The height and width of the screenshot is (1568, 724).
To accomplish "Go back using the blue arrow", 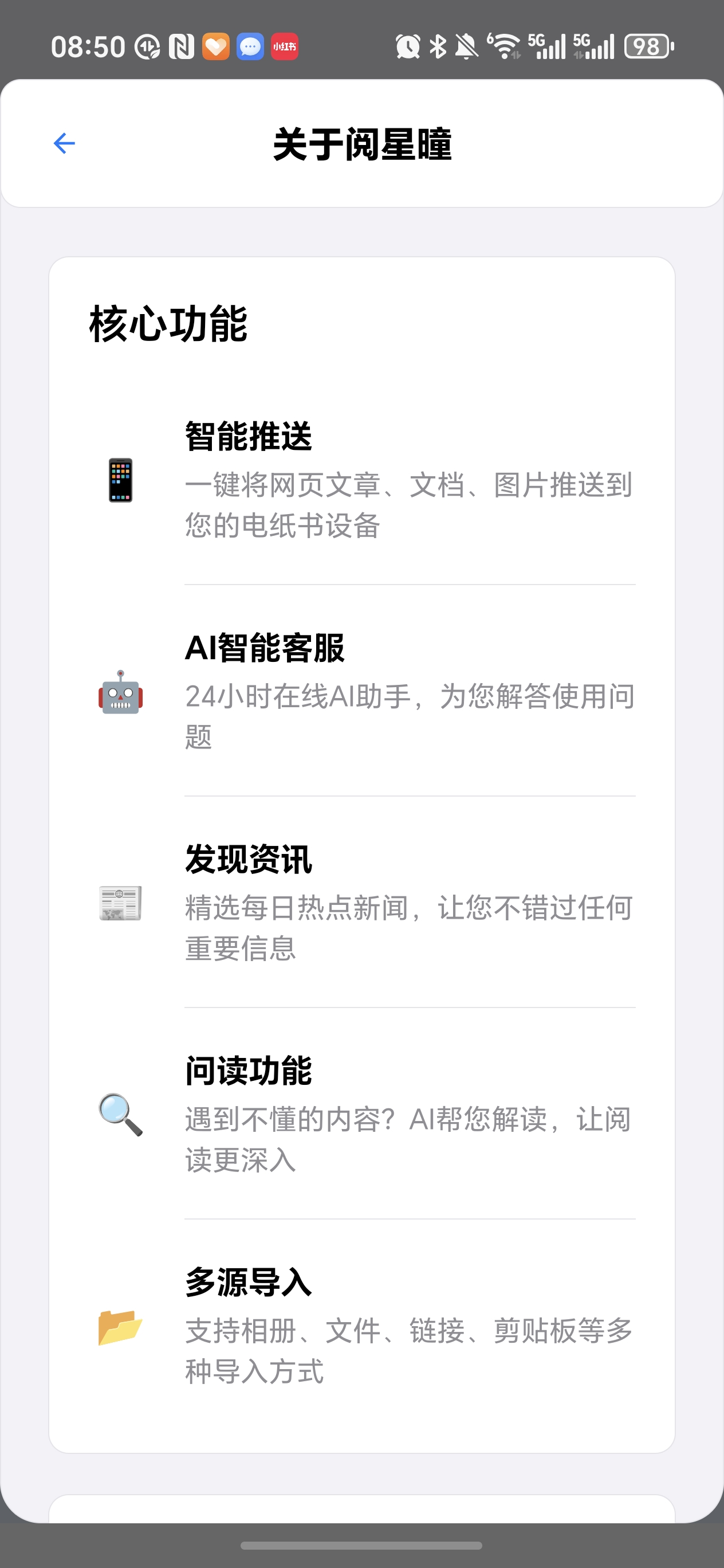I will click(62, 143).
